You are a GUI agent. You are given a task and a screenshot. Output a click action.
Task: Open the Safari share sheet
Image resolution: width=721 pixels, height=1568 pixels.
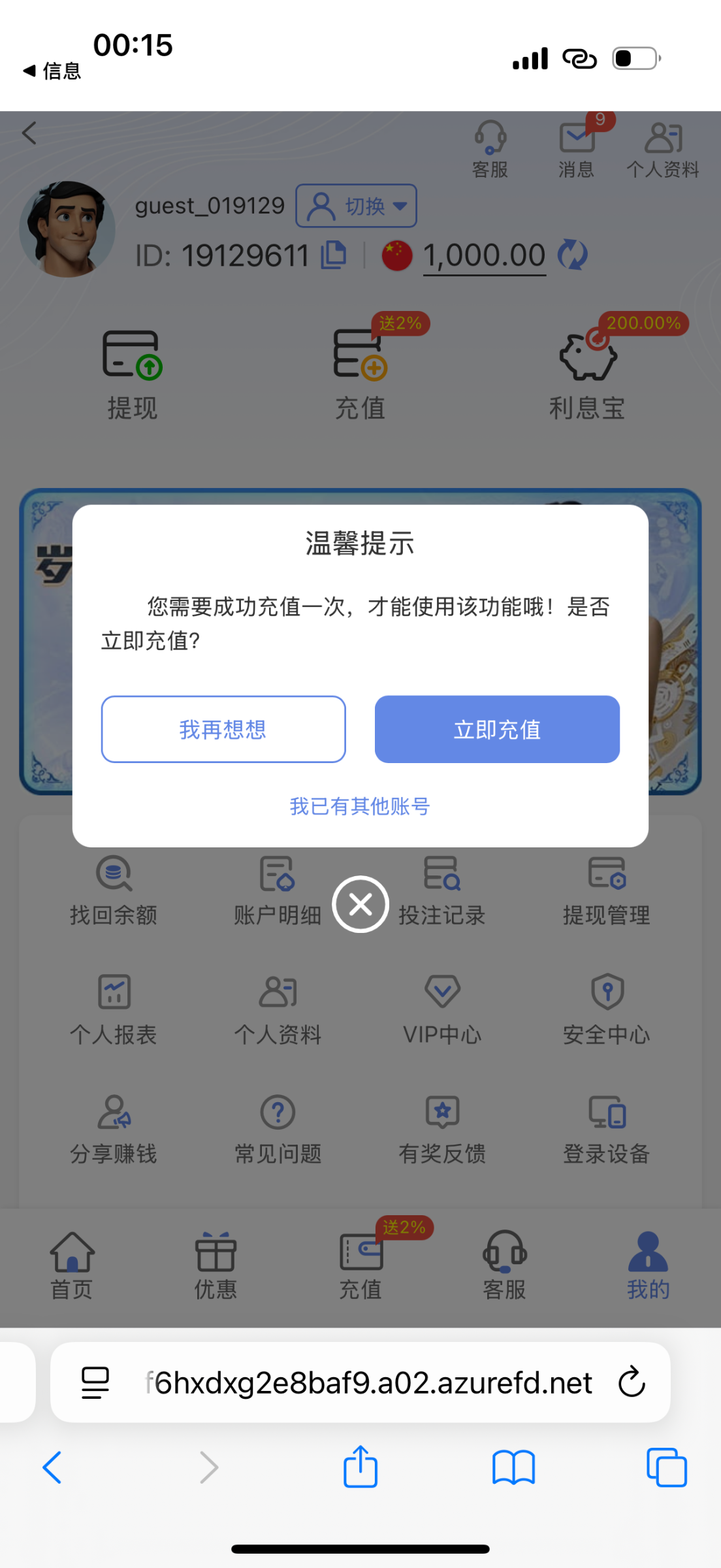(360, 1467)
